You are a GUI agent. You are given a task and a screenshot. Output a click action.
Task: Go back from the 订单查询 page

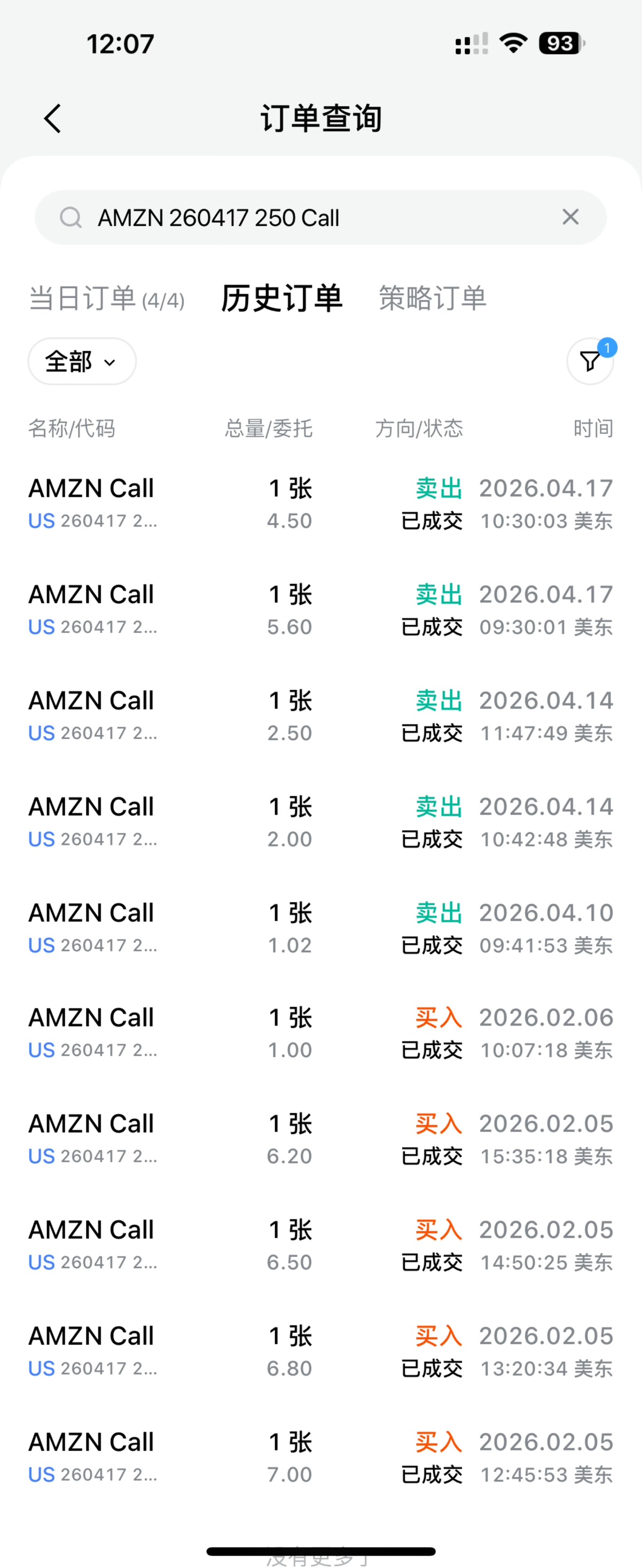53,118
